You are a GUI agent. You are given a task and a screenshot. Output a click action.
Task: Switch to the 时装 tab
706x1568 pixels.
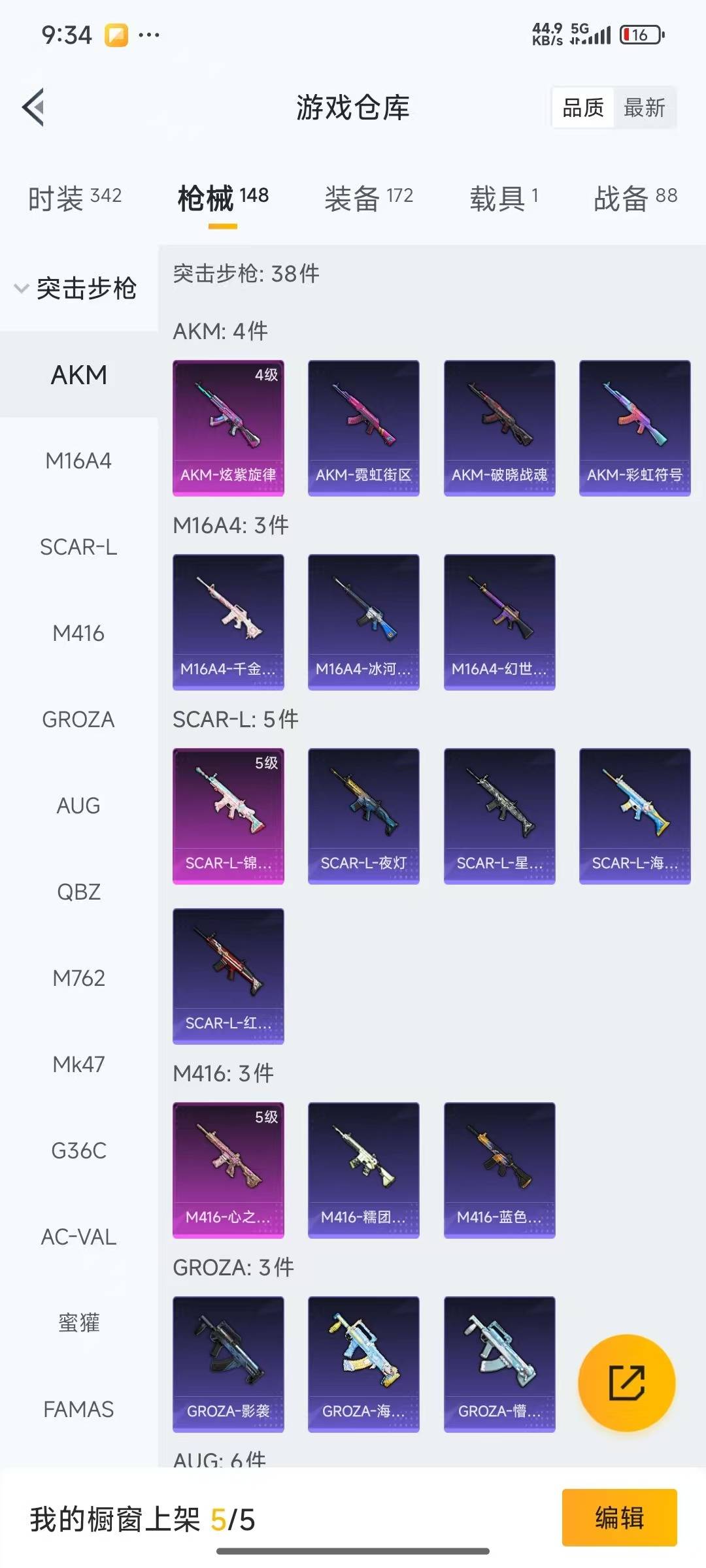(75, 197)
